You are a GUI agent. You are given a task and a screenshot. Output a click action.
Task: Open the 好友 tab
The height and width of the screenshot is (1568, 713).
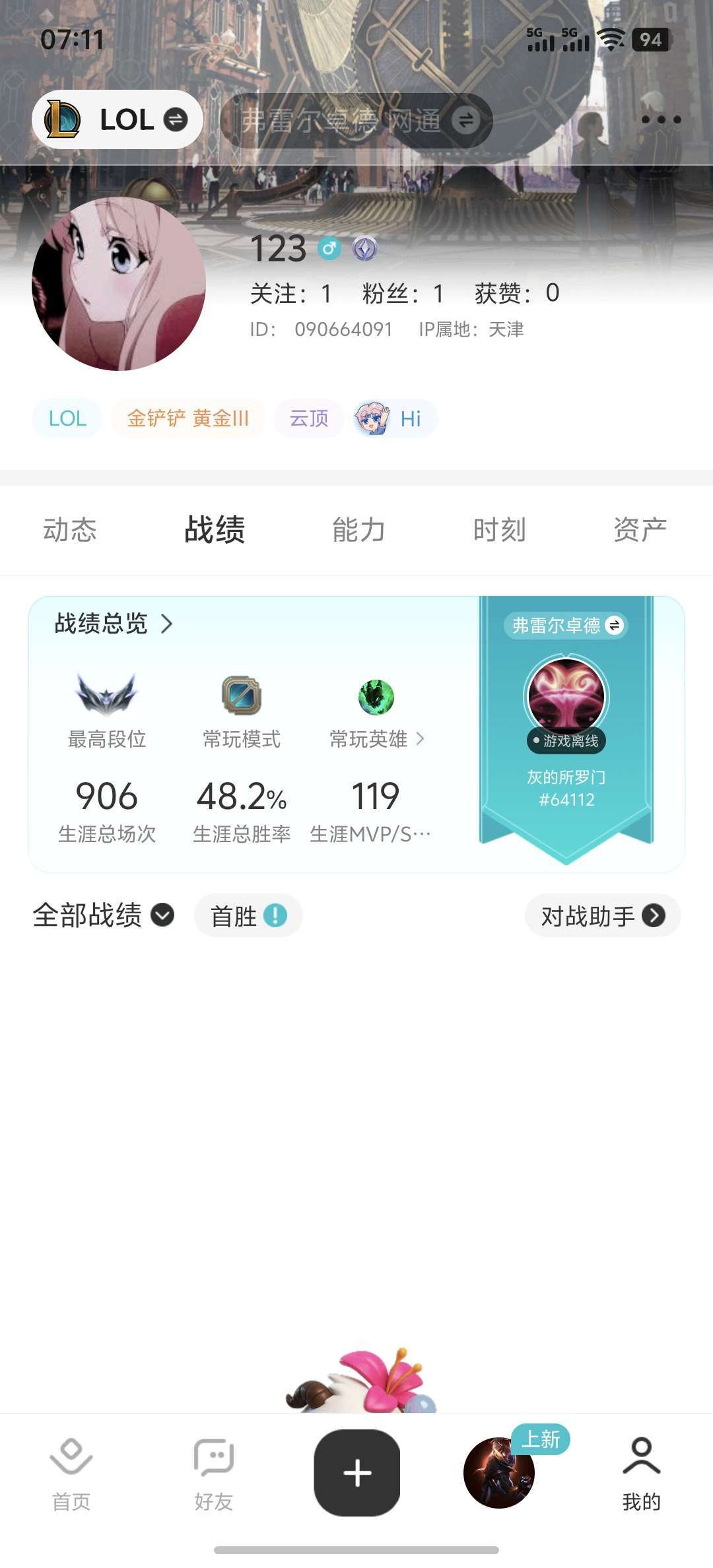214,1473
